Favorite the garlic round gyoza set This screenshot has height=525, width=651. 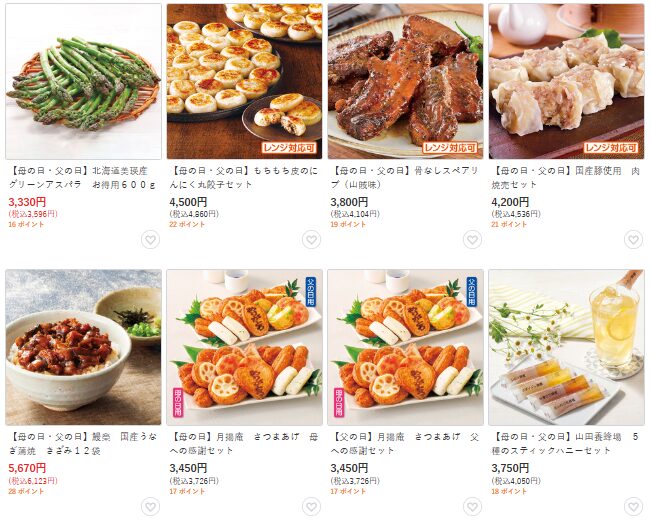click(311, 240)
